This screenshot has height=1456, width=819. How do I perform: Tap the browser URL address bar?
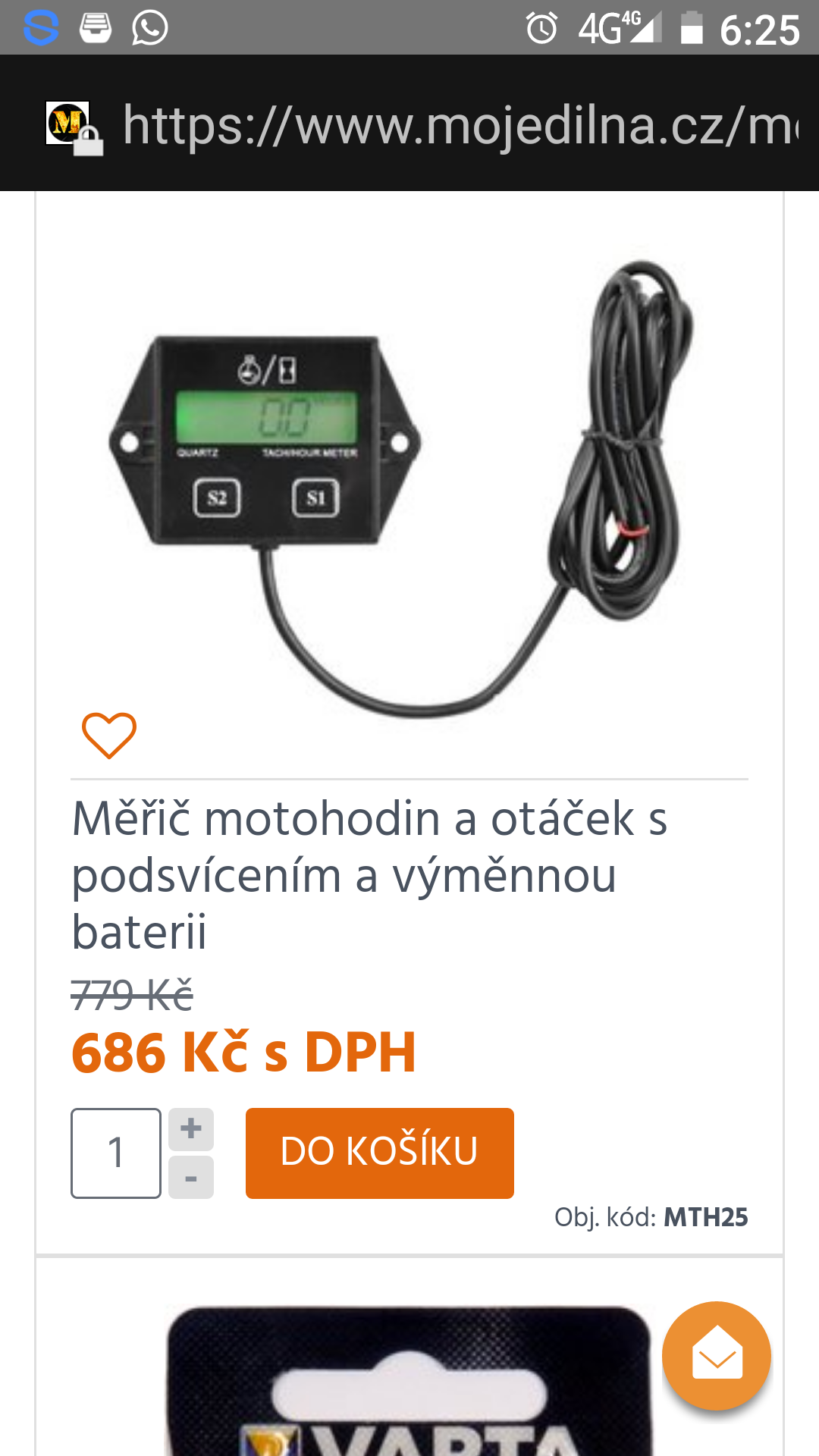[x=460, y=125]
